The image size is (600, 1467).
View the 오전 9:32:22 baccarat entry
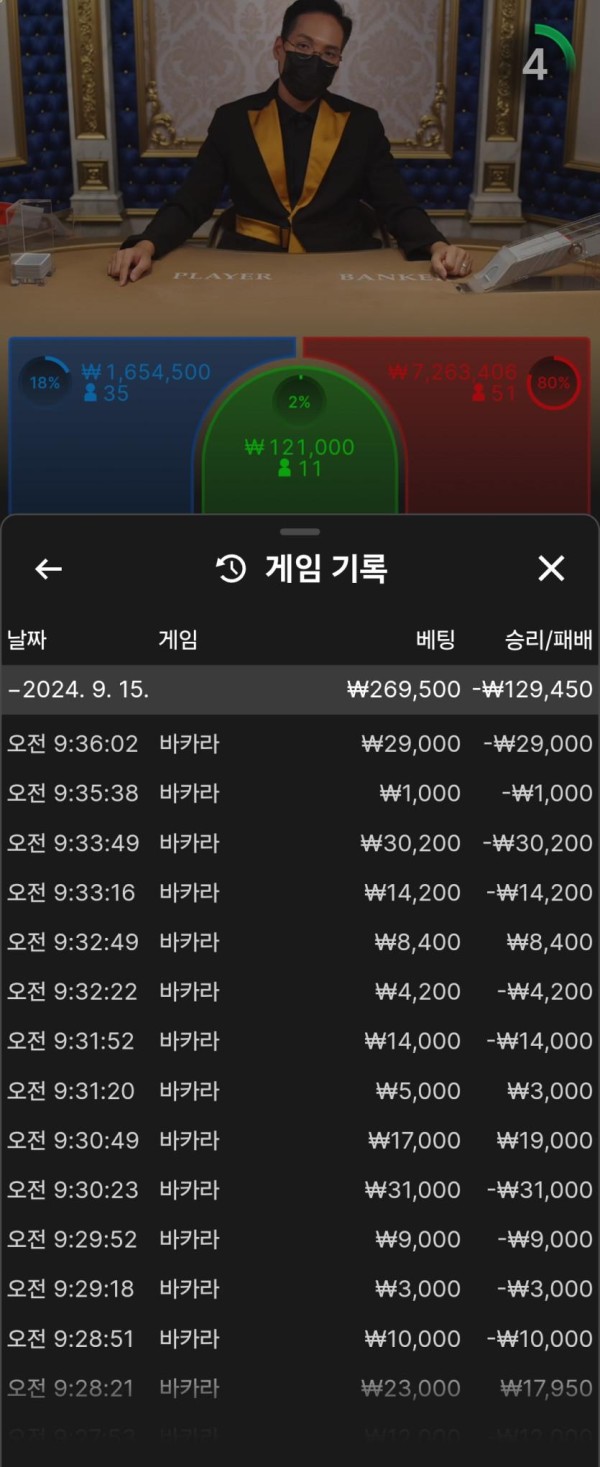[300, 992]
